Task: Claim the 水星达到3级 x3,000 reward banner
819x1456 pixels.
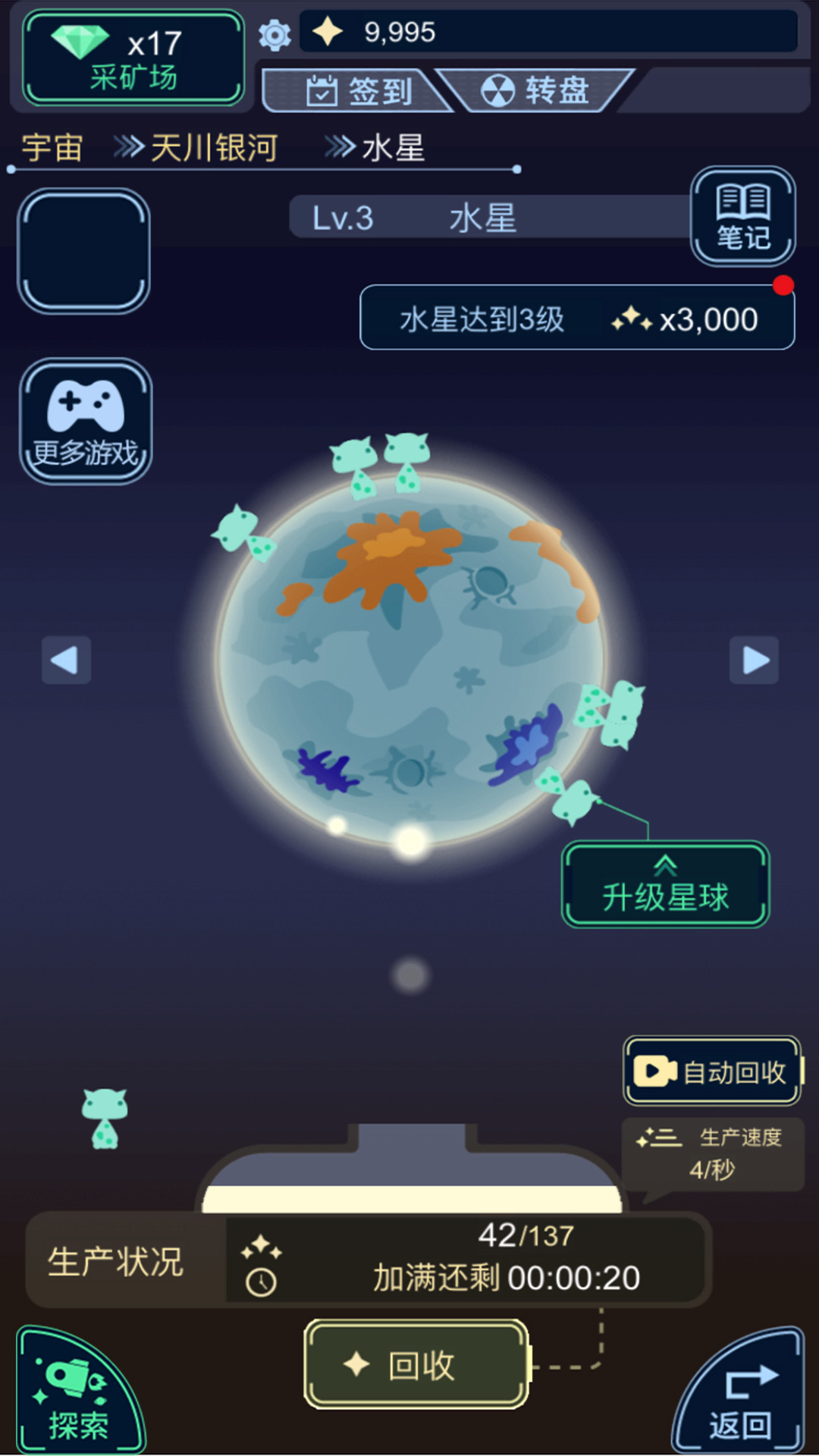Action: coord(576,318)
